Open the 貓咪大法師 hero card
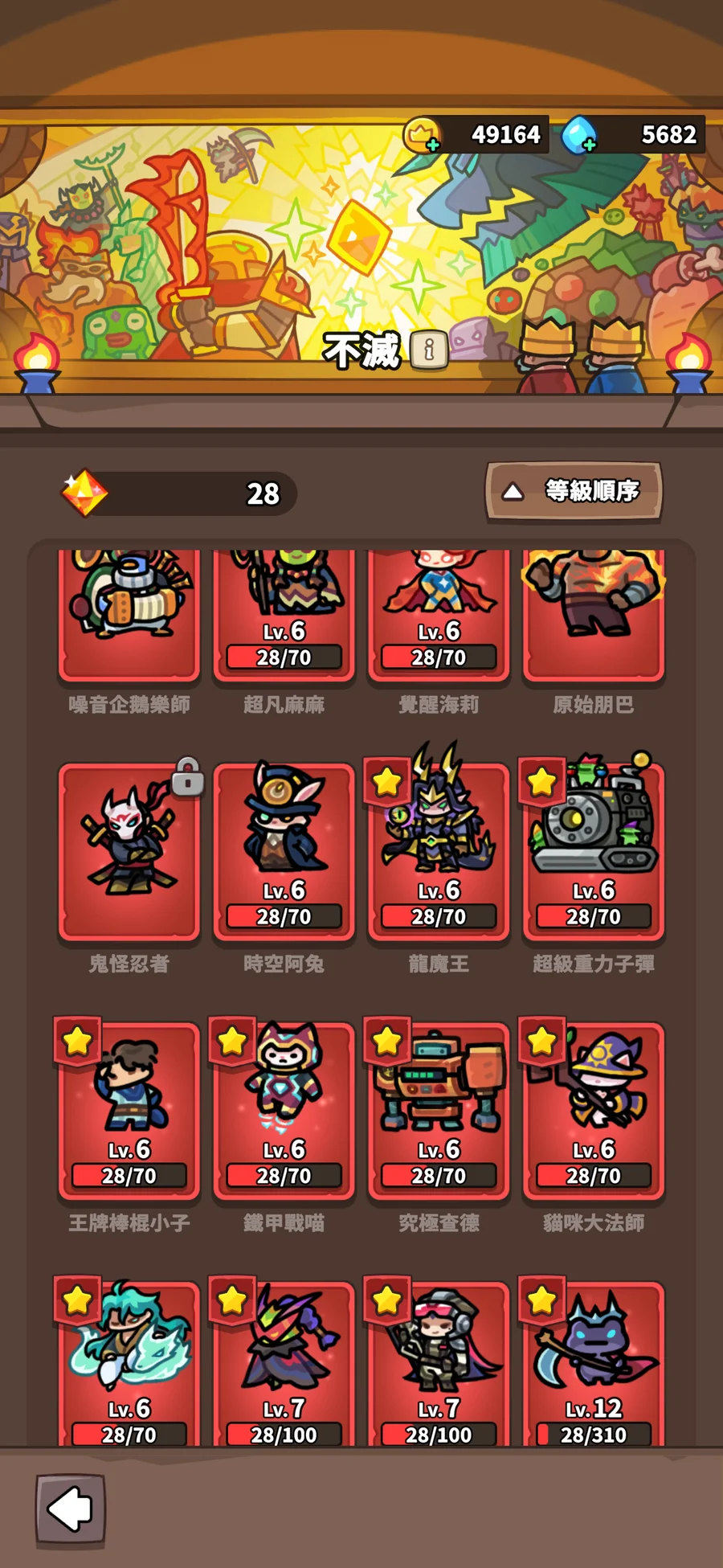This screenshot has height=1568, width=723. click(x=594, y=1109)
